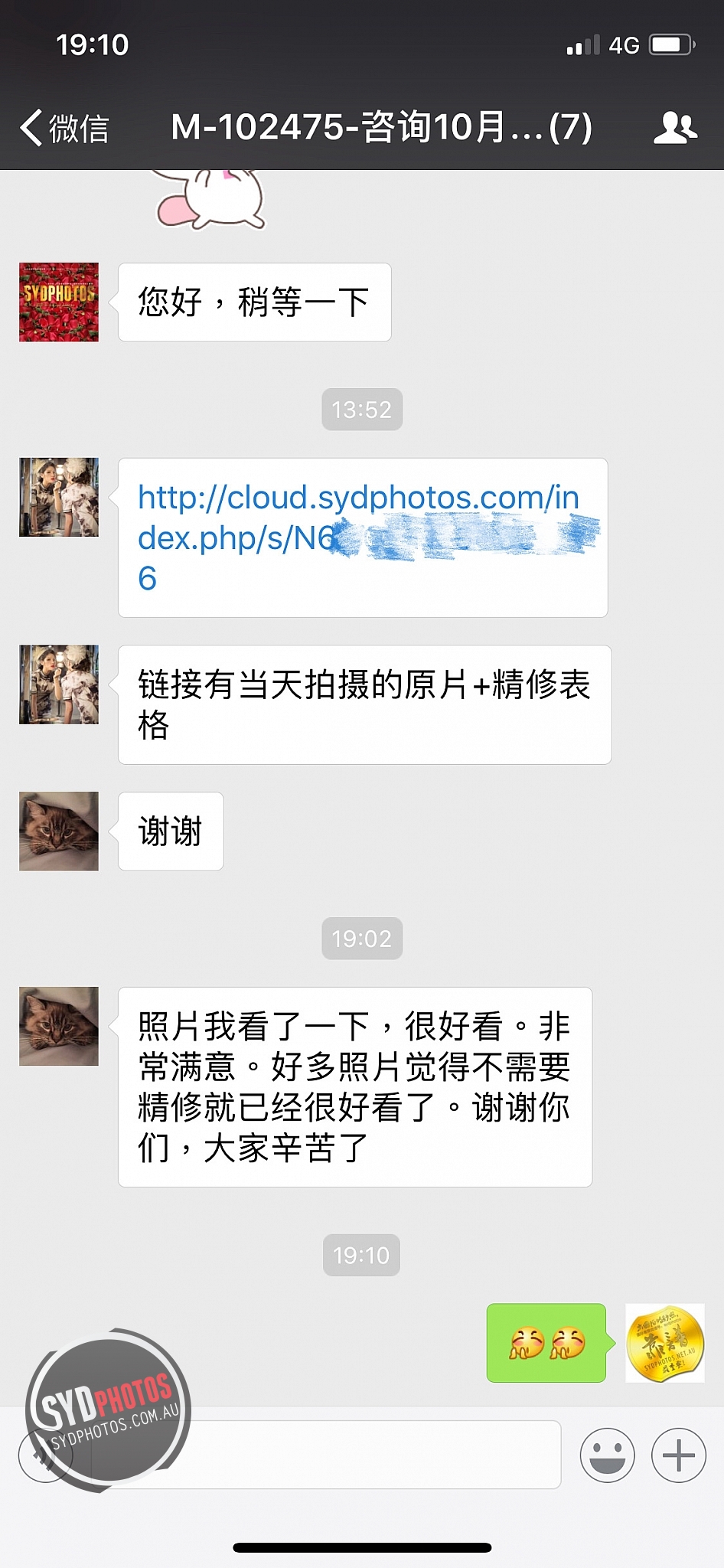Open the emoji sticker picker
Viewport: 724px width, 1568px height.
coord(608,1455)
